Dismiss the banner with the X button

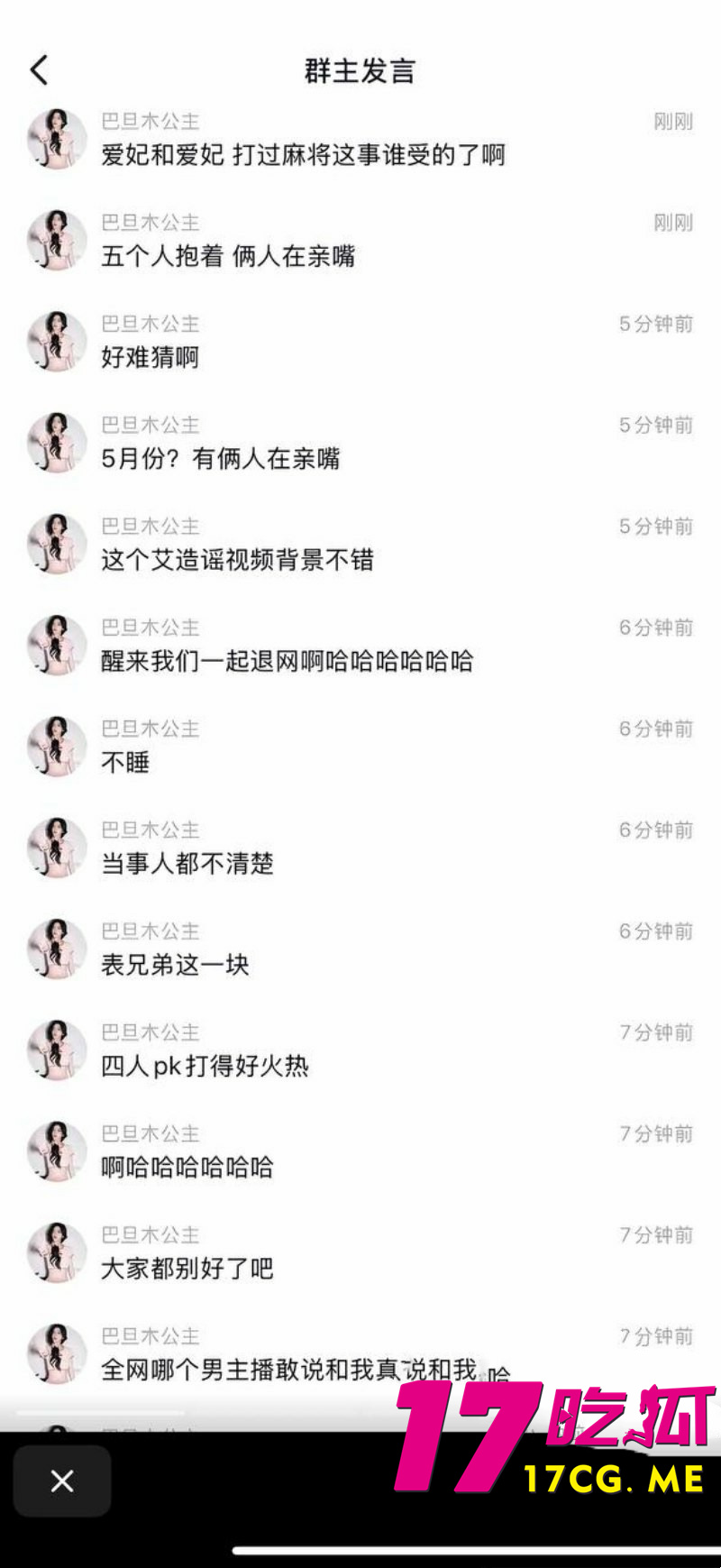click(61, 1480)
